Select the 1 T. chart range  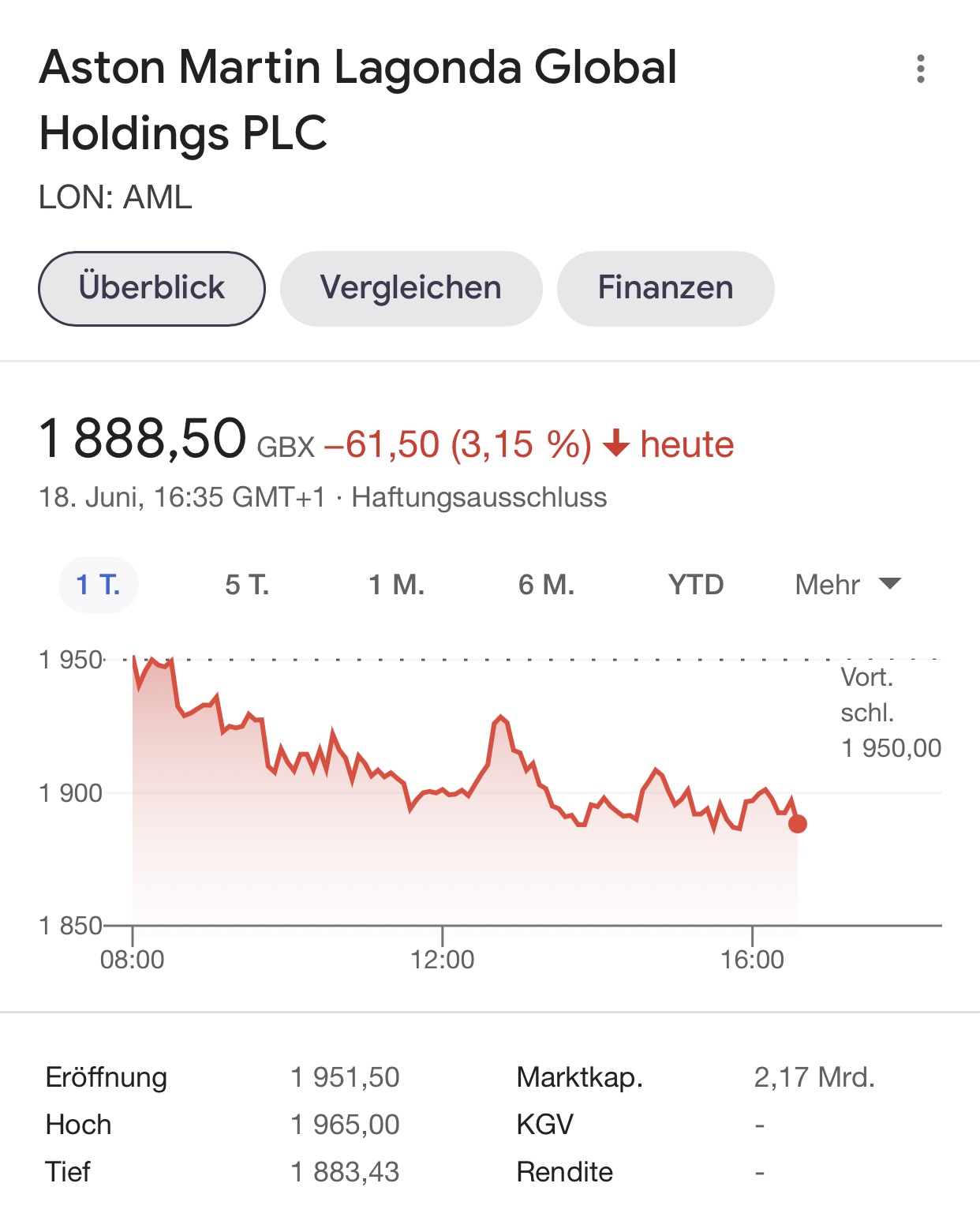(x=99, y=585)
